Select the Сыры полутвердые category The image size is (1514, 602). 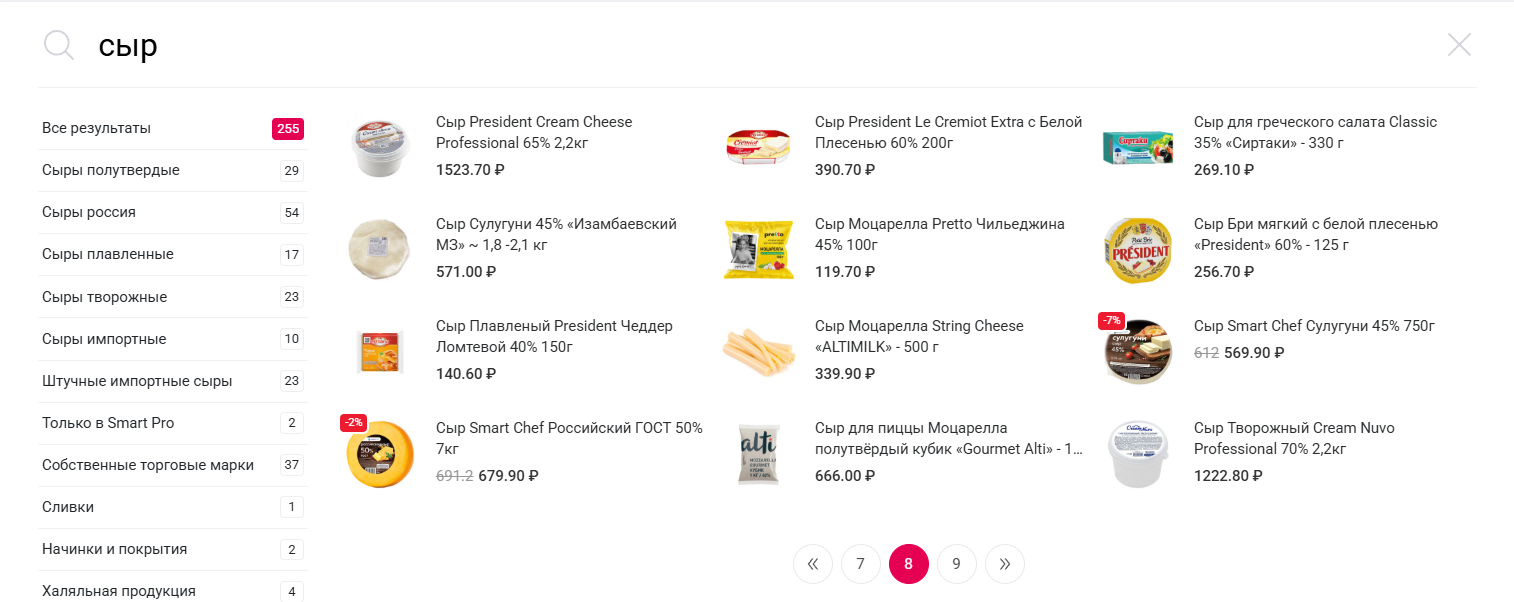172,171
